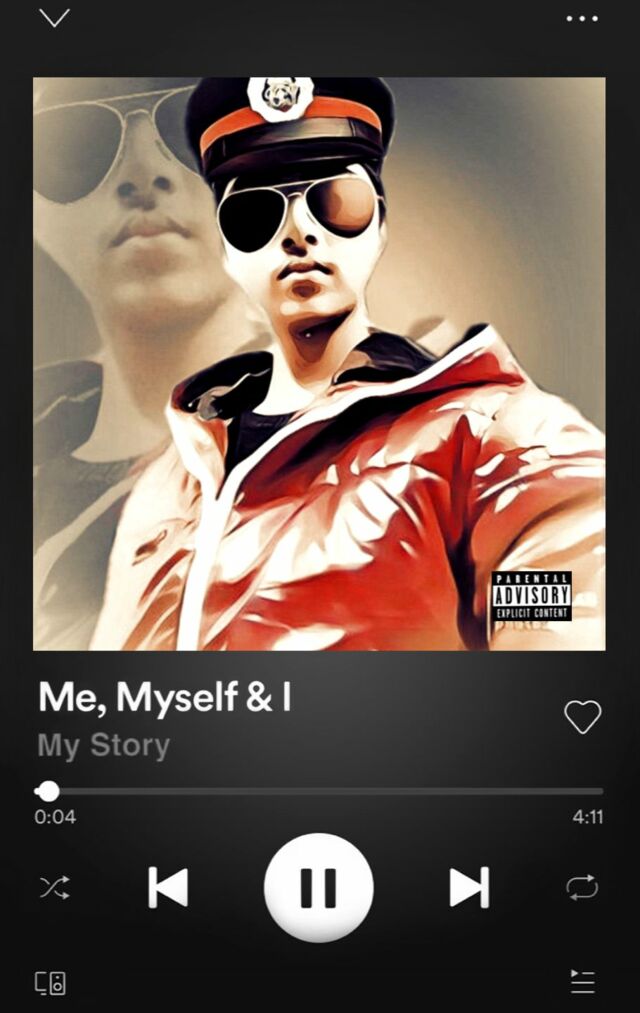The width and height of the screenshot is (640, 1013).
Task: Collapse the now playing view with the down chevron
Action: click(54, 18)
